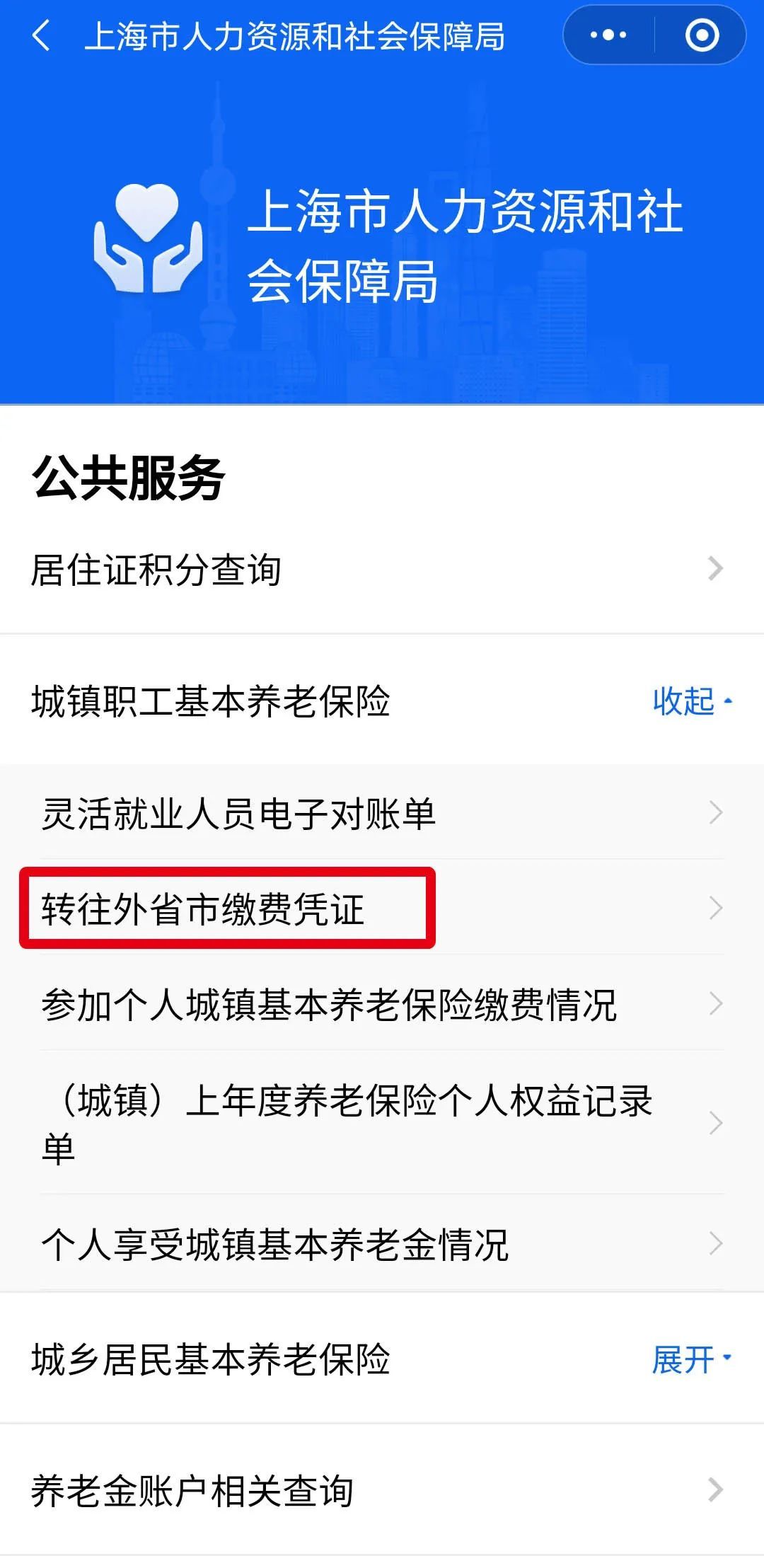The image size is (764, 1568).
Task: Select 转往外省市缴费凭证
Action: tap(382, 908)
